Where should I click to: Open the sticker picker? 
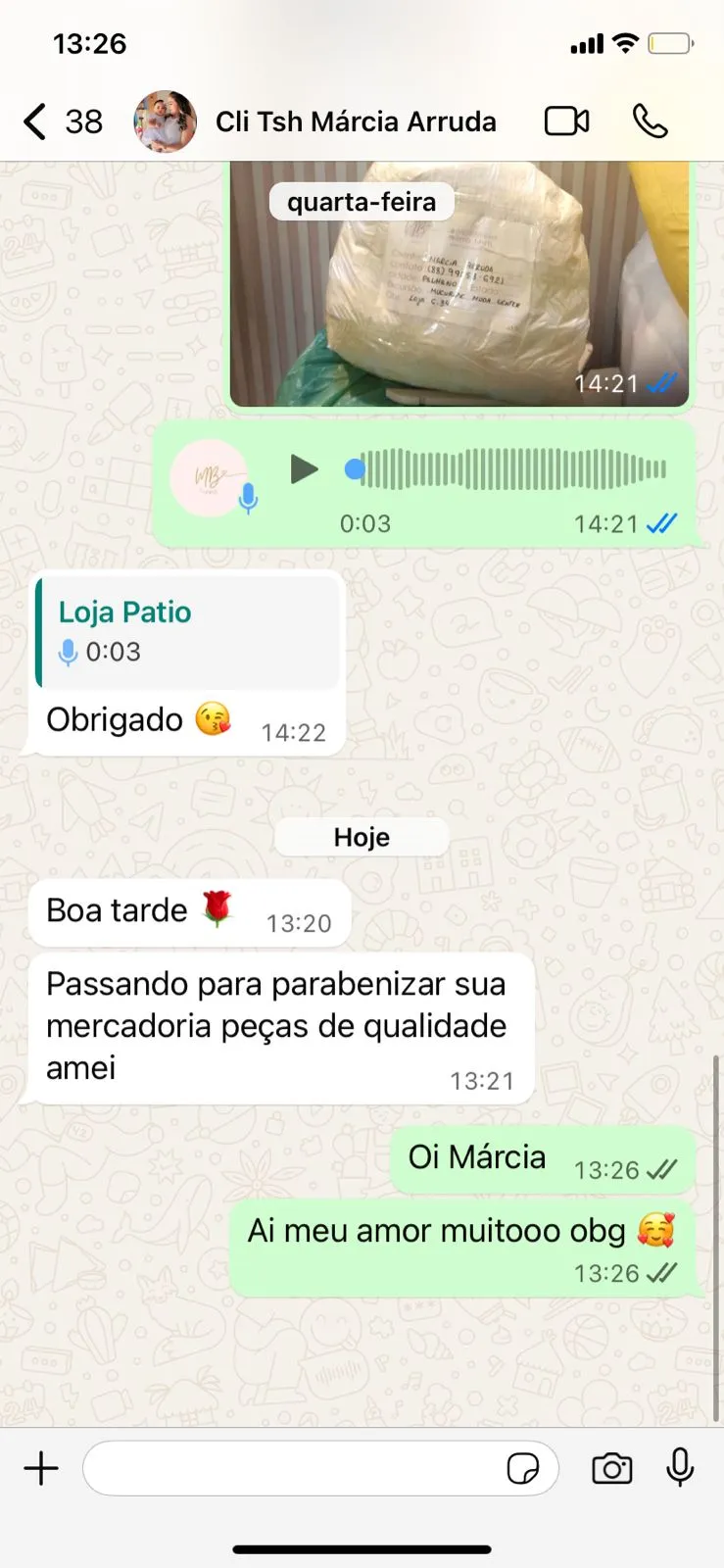pos(523,1468)
